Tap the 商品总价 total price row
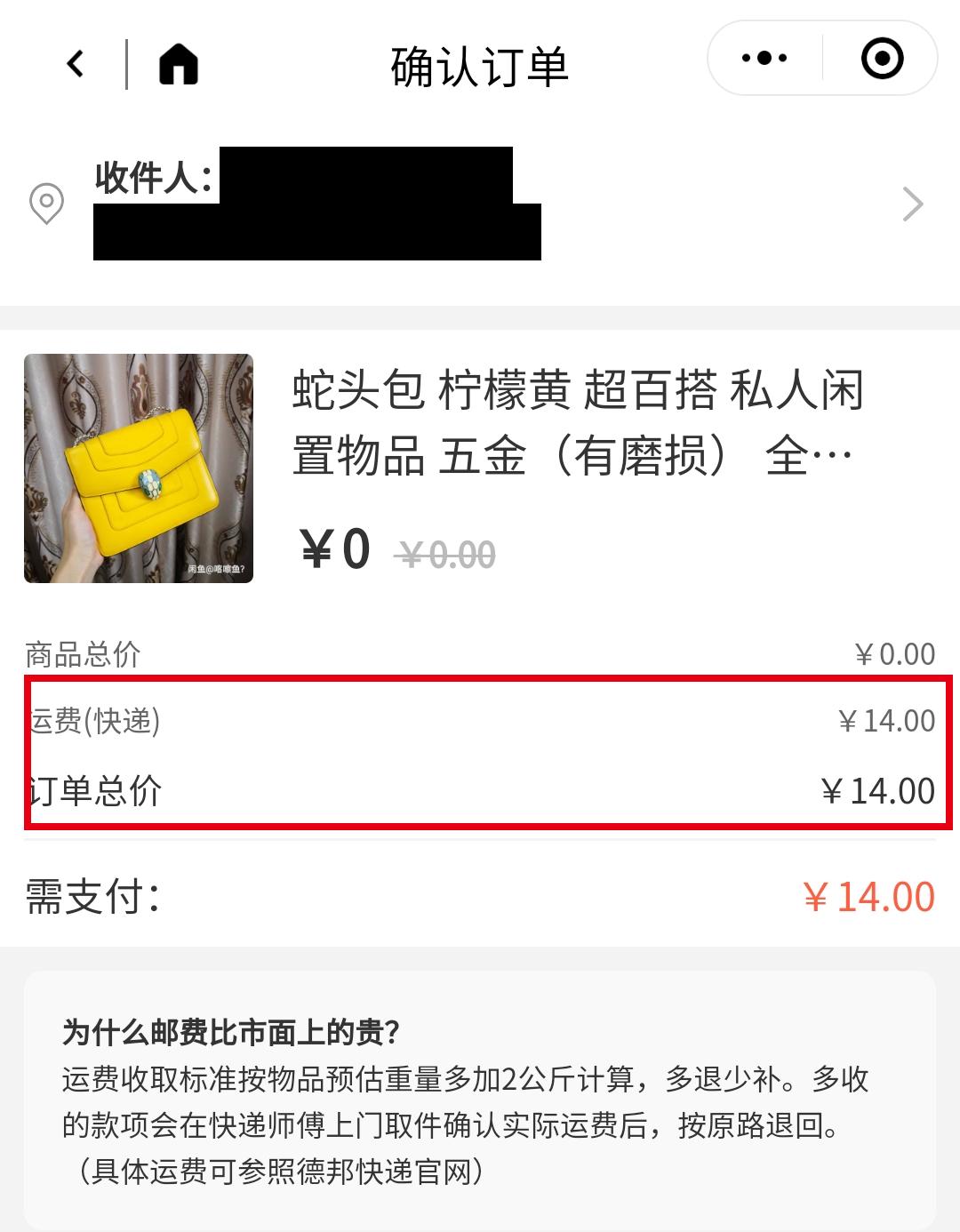 480,652
